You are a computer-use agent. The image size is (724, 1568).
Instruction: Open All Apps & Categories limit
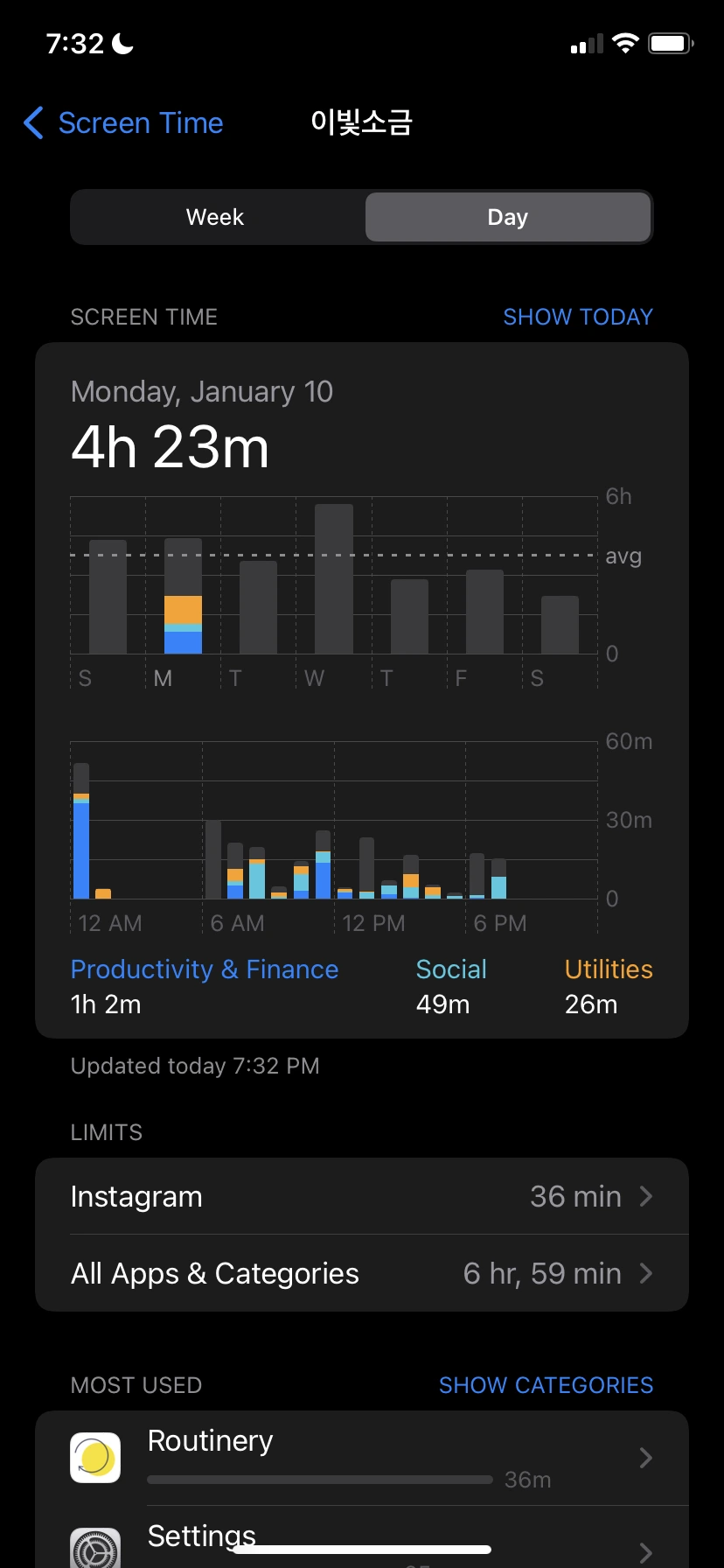pos(361,1273)
